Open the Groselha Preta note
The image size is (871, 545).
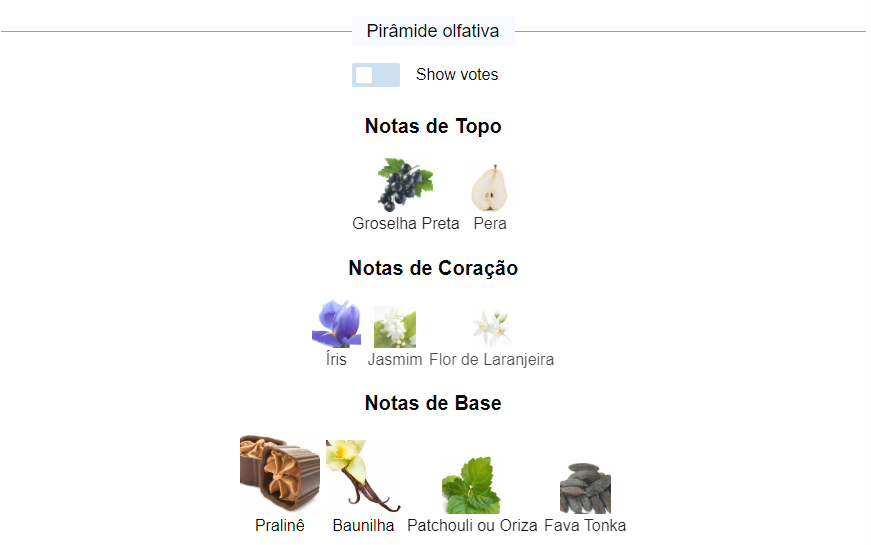(x=405, y=187)
